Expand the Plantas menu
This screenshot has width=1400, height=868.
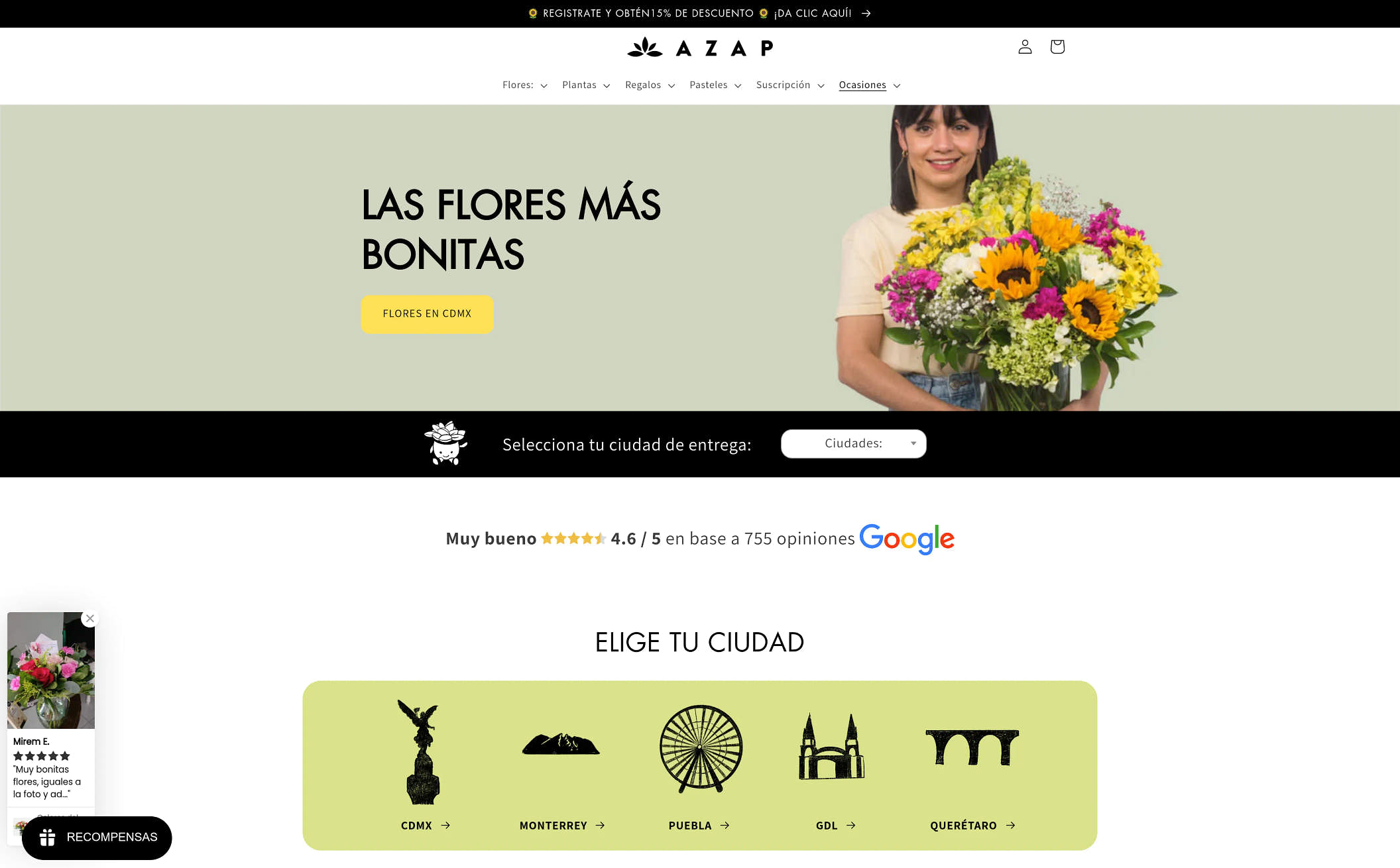pyautogui.click(x=586, y=85)
